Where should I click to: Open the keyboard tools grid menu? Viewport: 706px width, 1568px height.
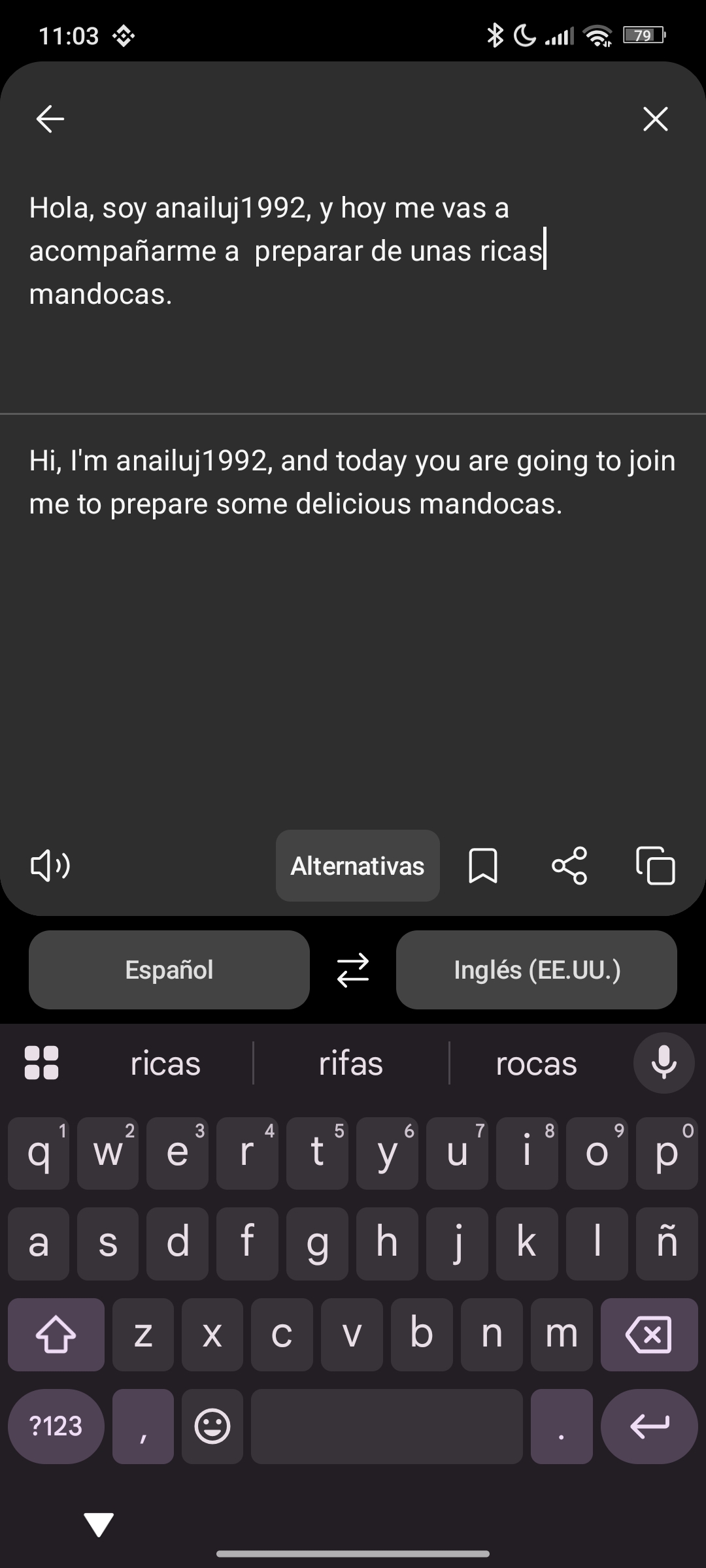41,1063
